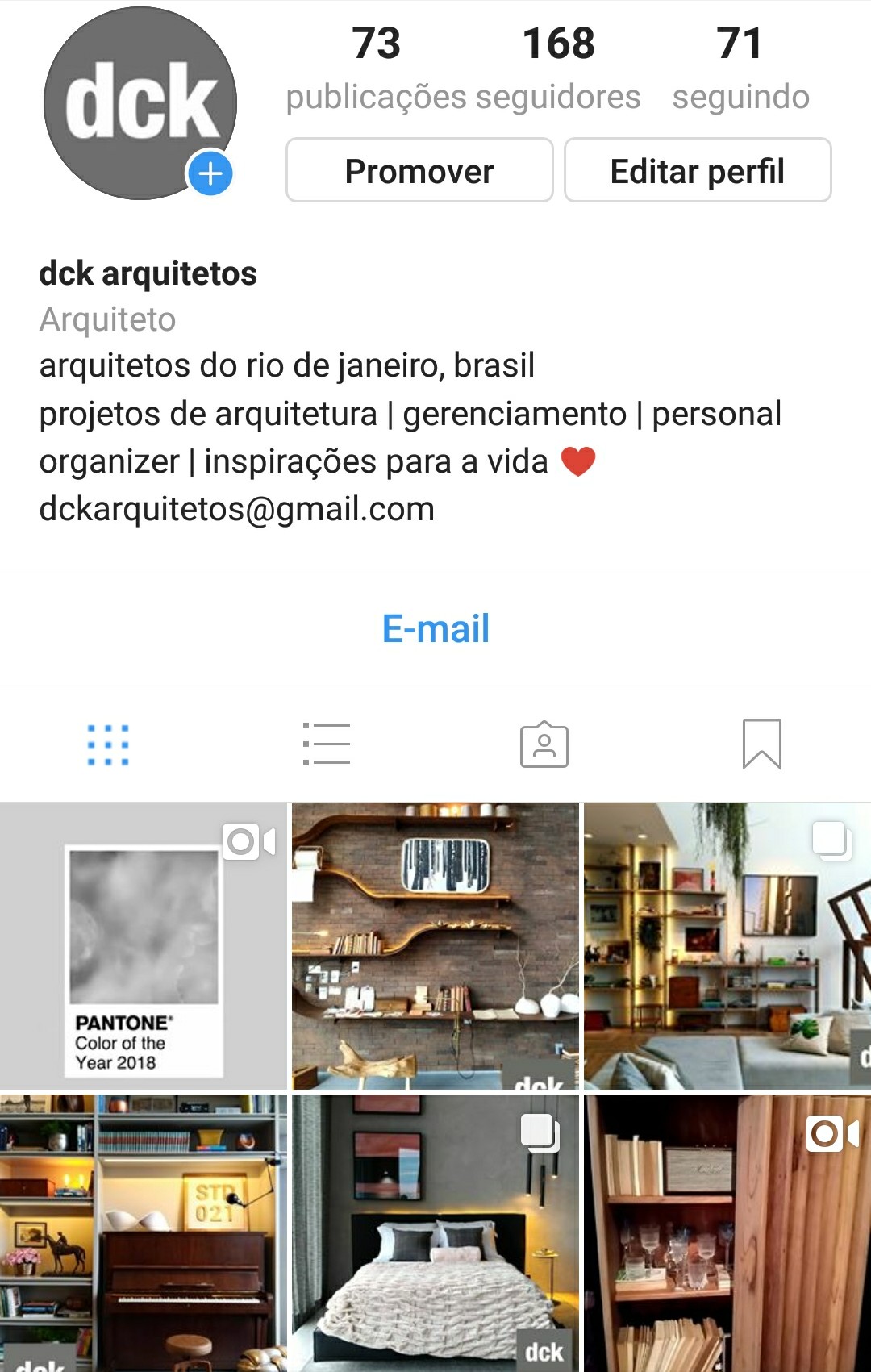Open the living room golden shelves post

[x=727, y=946]
